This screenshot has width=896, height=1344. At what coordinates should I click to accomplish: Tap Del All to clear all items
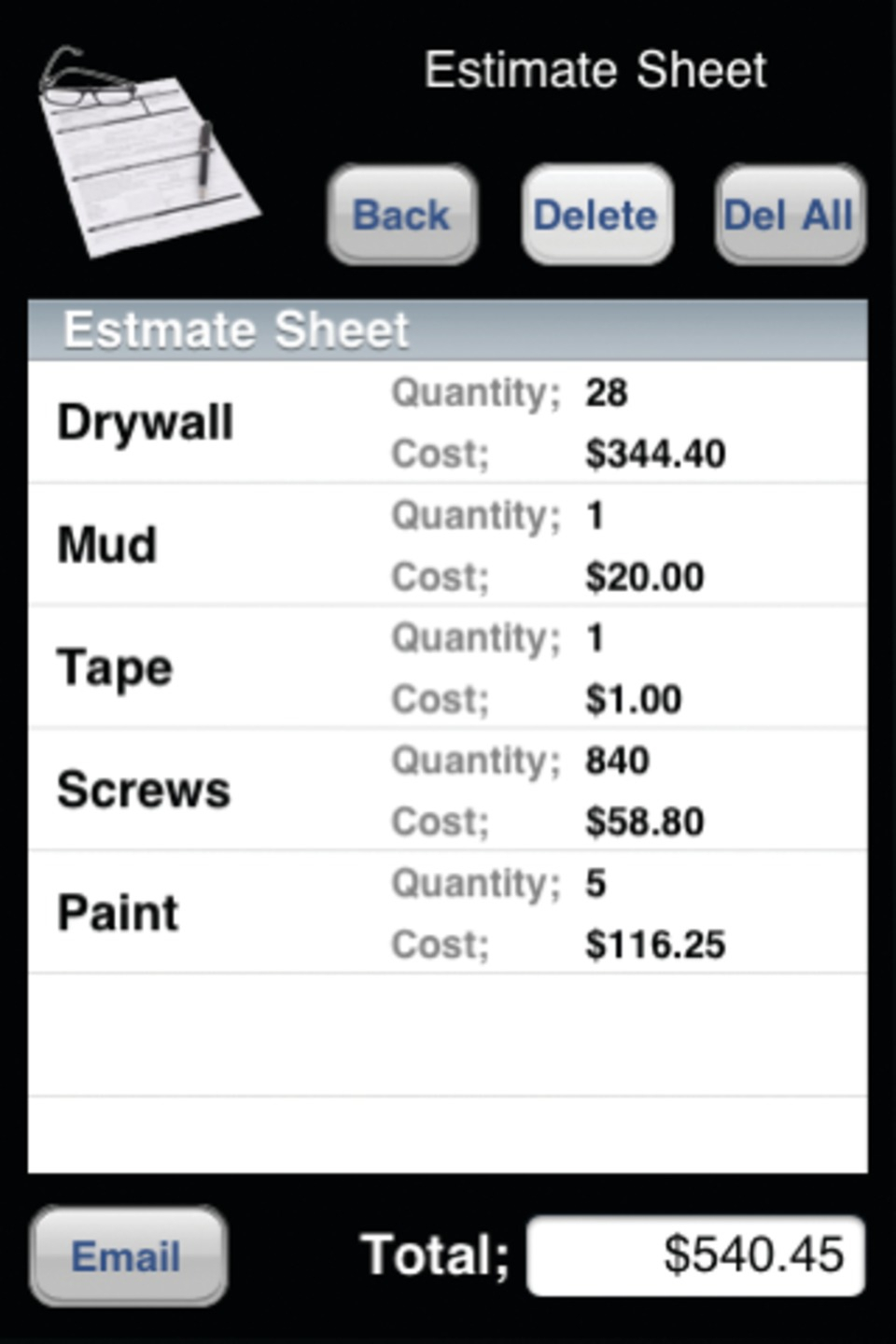click(789, 216)
